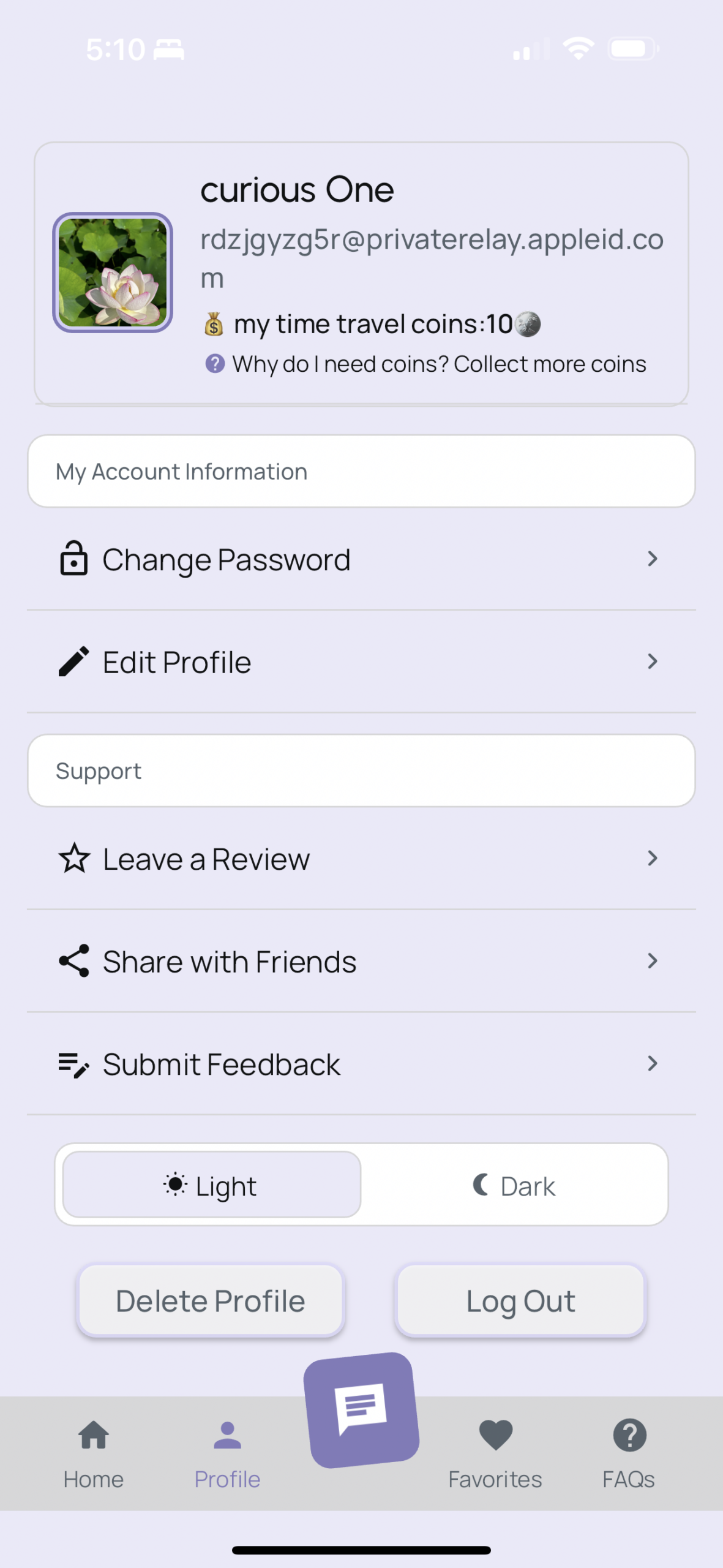
Task: Open Submit Feedback
Action: tap(361, 1064)
